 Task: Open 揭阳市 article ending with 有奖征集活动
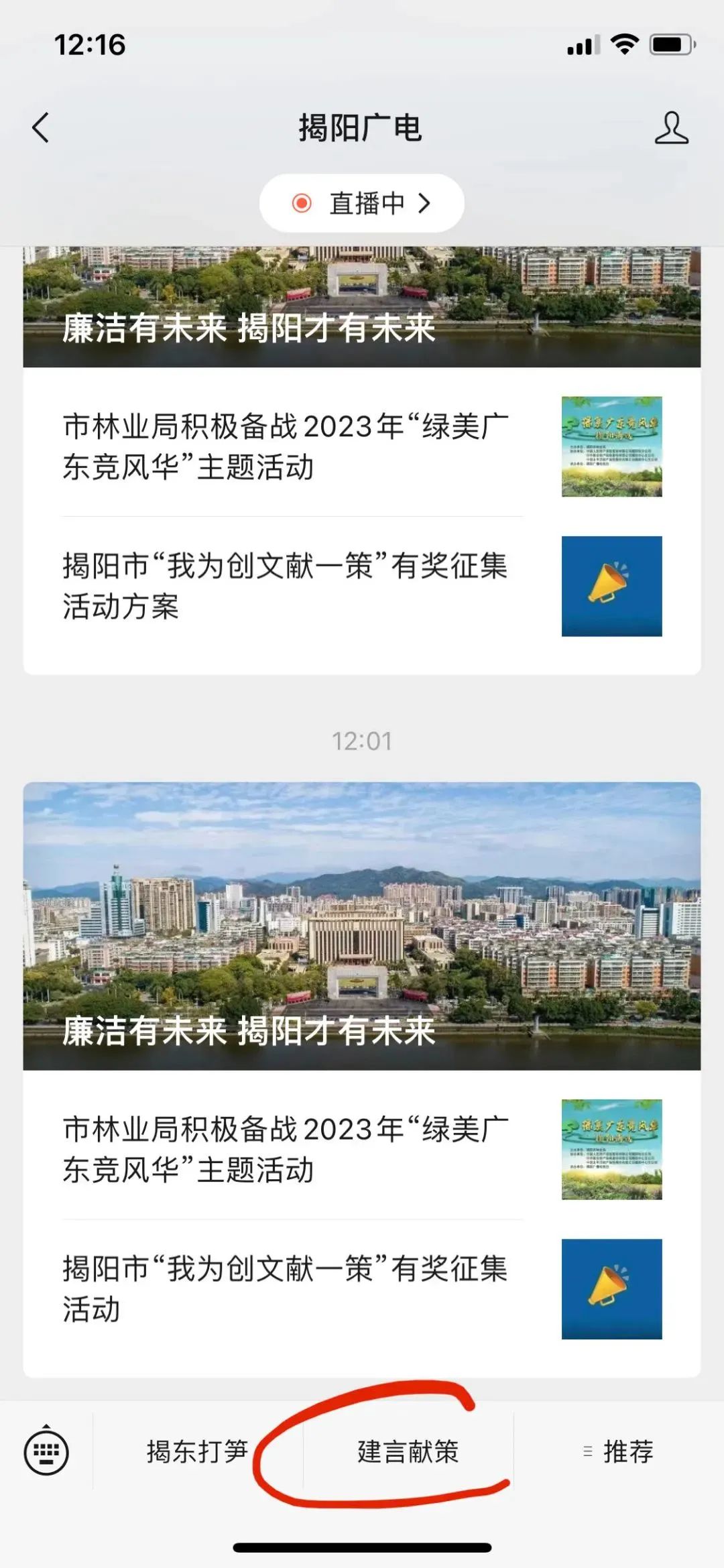362,1288
